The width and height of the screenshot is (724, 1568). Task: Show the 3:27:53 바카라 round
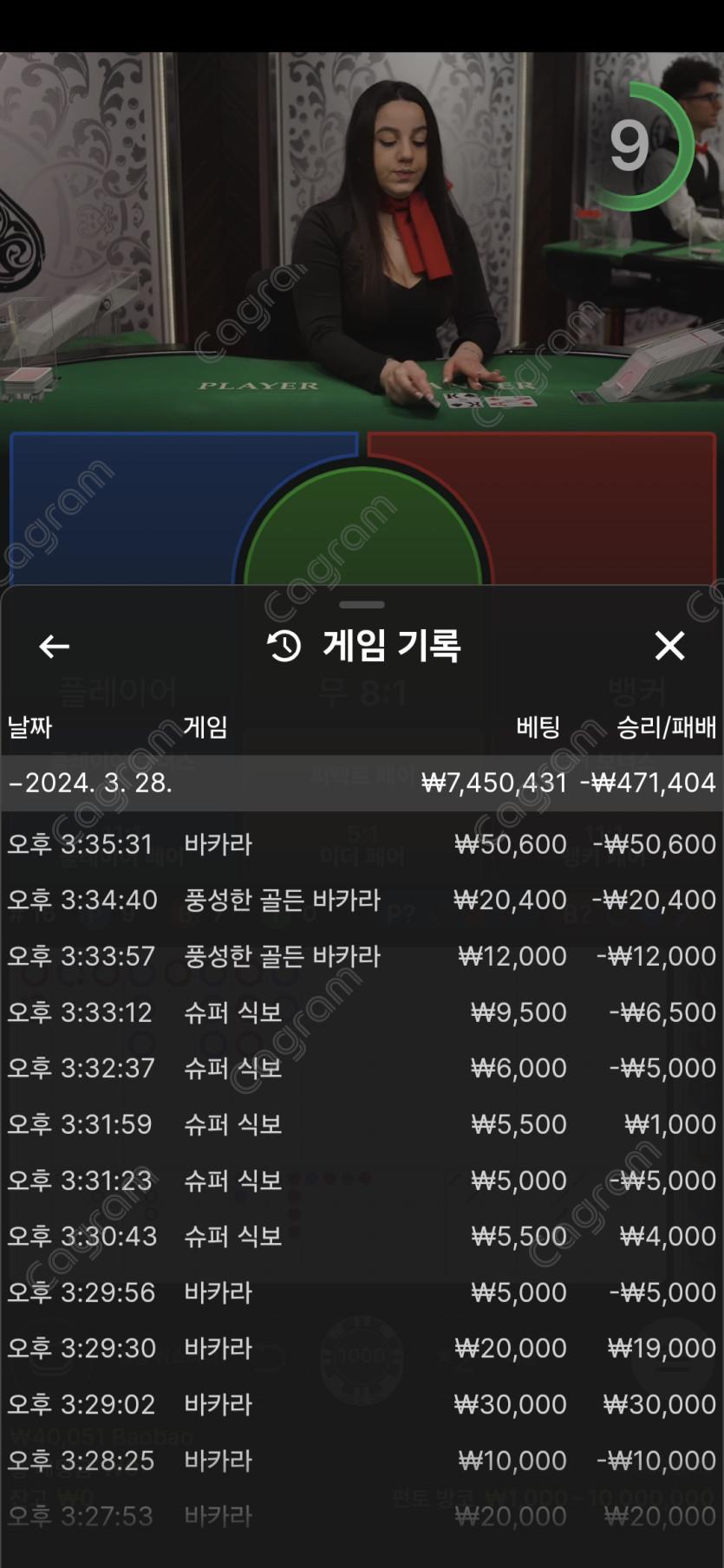362,1516
